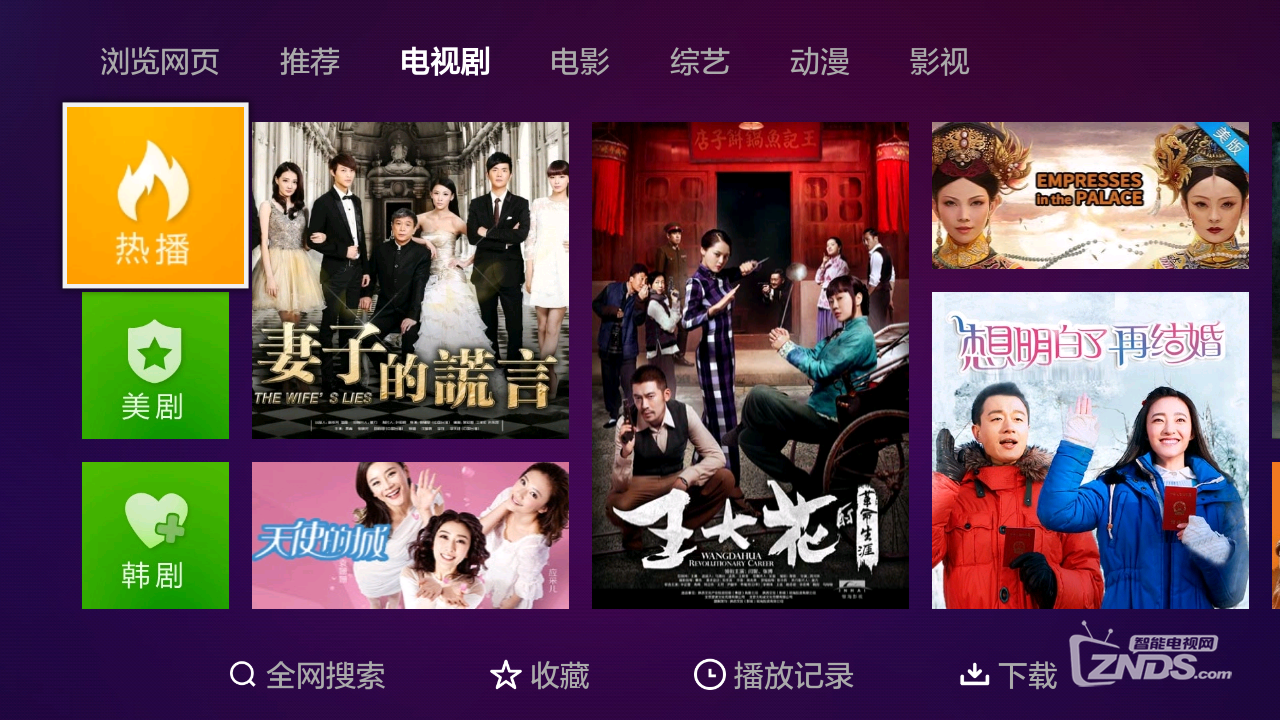Switch to the 推荐 tab
The width and height of the screenshot is (1280, 720).
click(310, 62)
